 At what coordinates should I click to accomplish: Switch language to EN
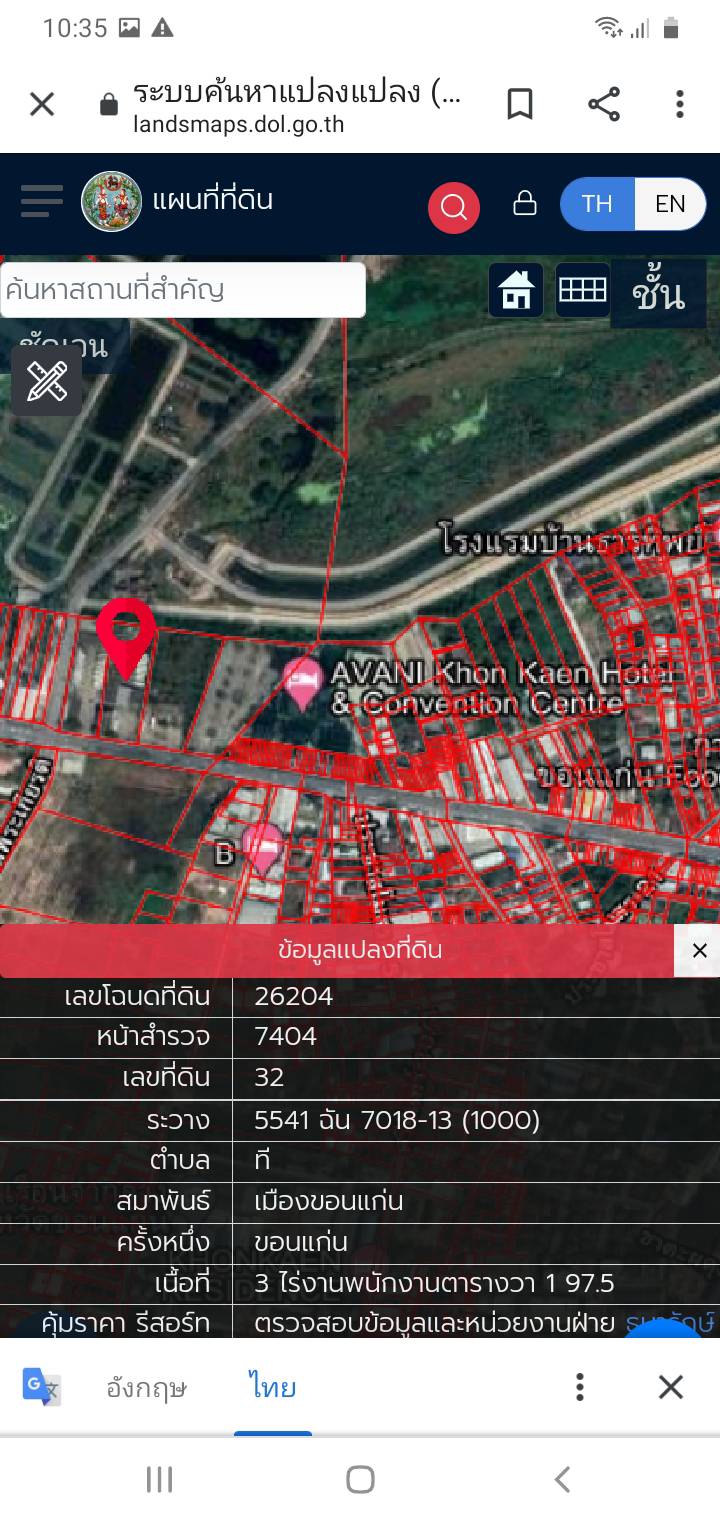click(670, 204)
